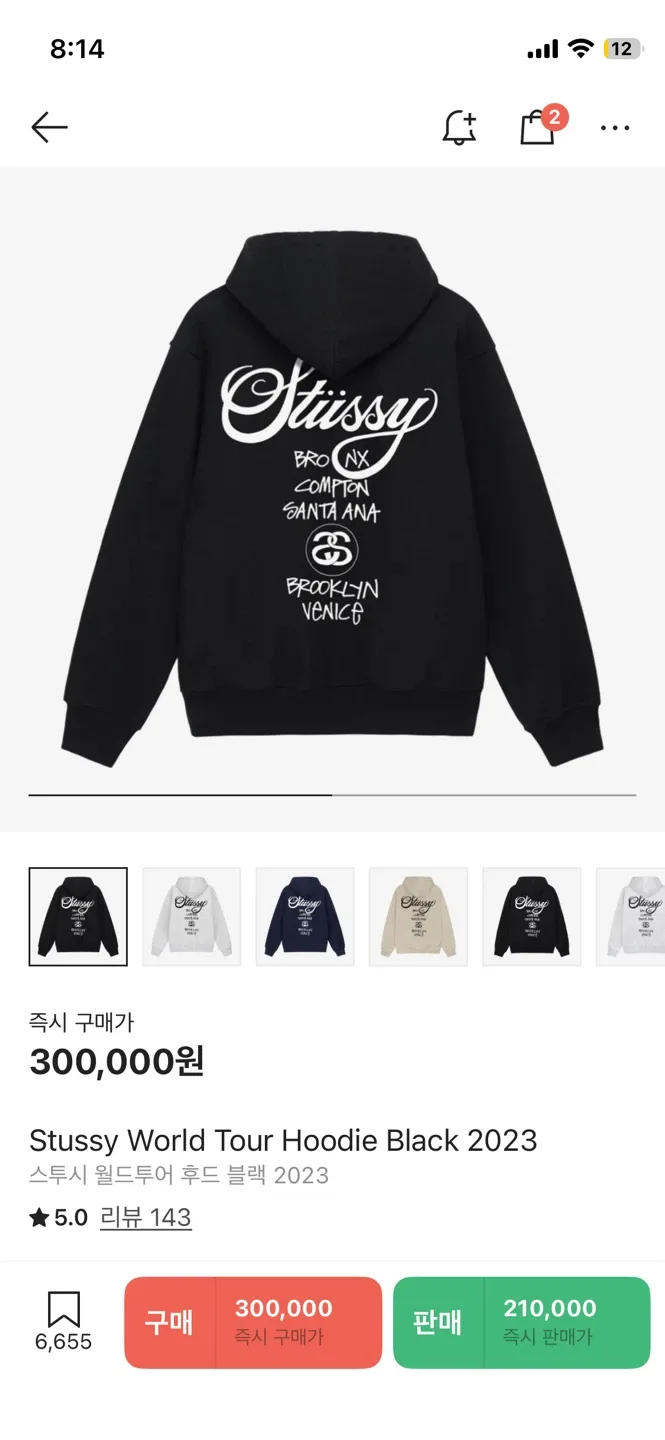Tap the green 판매 210,000 sell button
The width and height of the screenshot is (665, 1440).
(521, 1322)
